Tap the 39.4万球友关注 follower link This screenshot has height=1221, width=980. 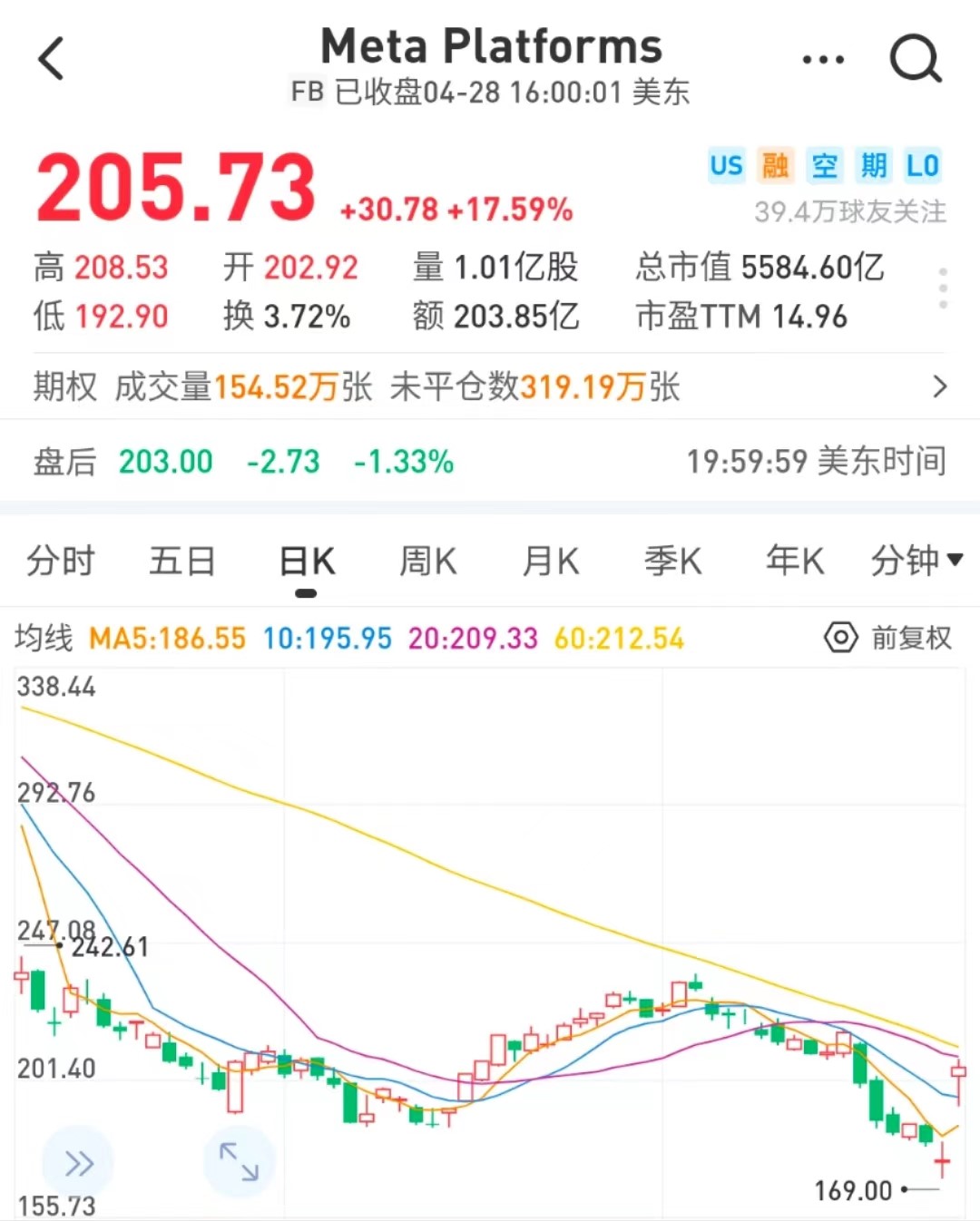tap(848, 212)
